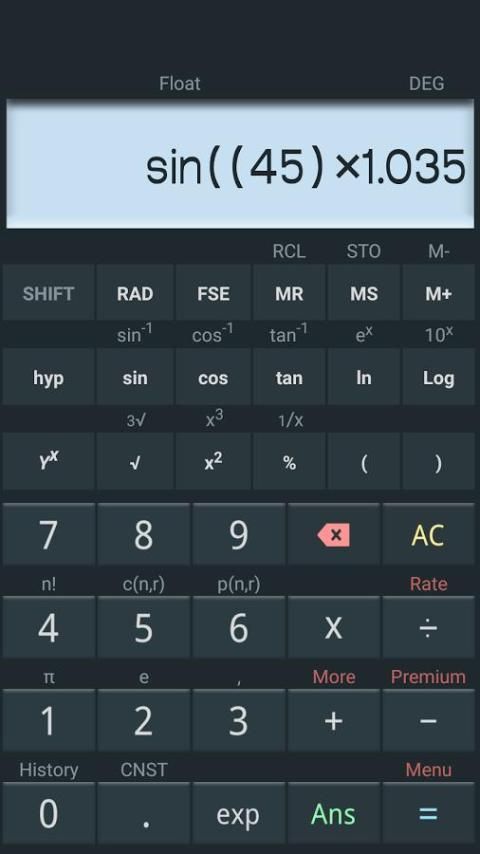Viewport: 480px width, 854px height.
Task: Calculate the result with equals
Action: 428,814
